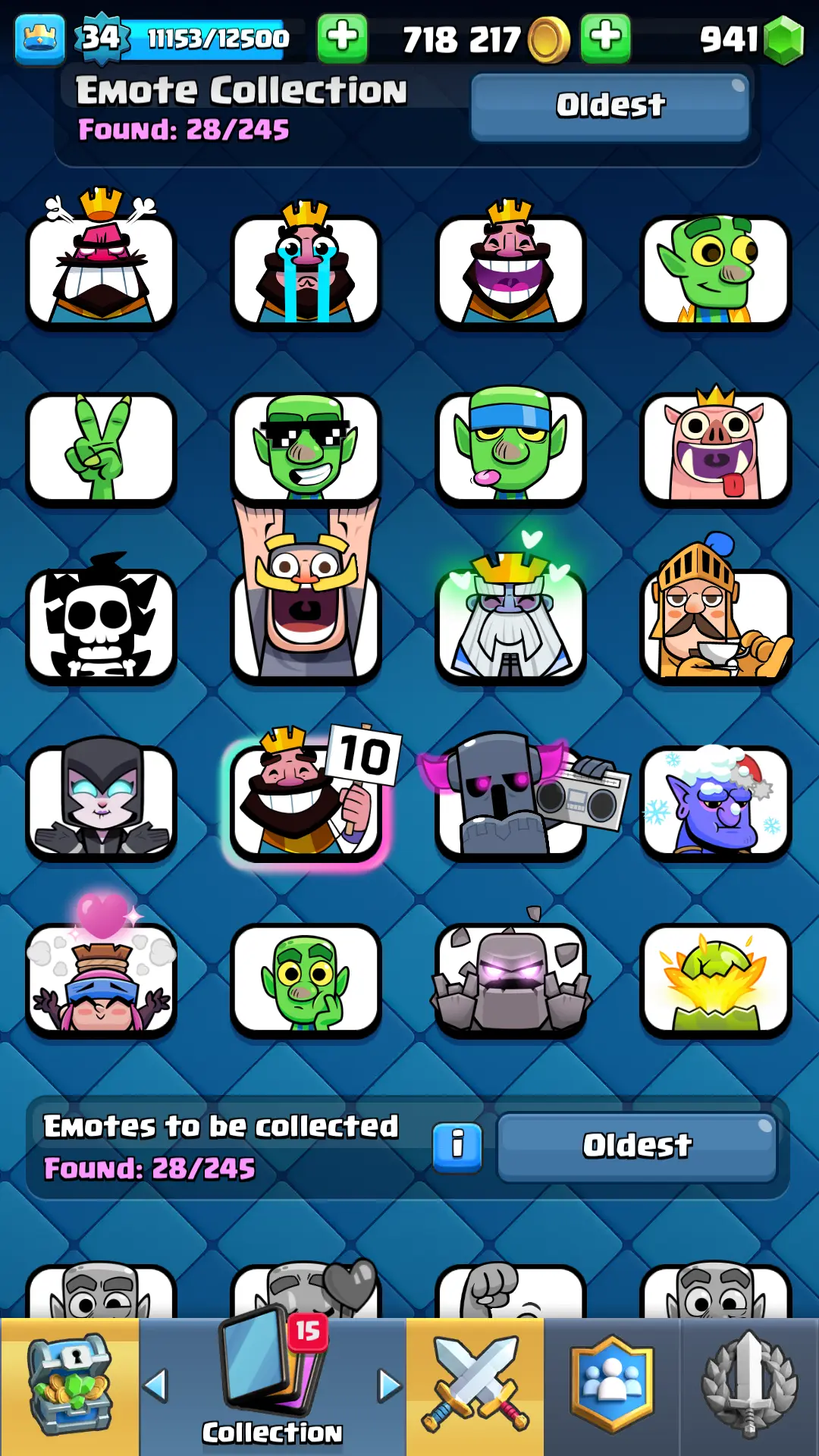Change sort order of emotes to be collected
The image size is (819, 1456).
coord(637,1147)
